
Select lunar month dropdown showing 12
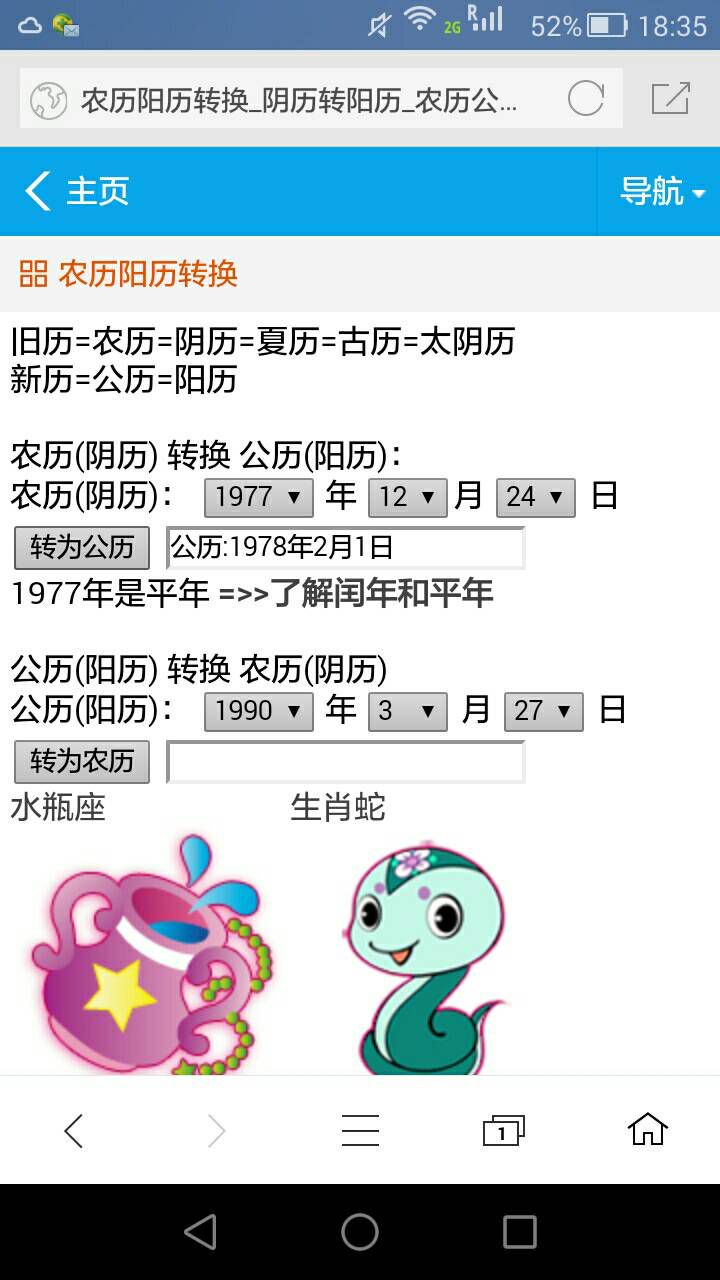click(x=408, y=497)
